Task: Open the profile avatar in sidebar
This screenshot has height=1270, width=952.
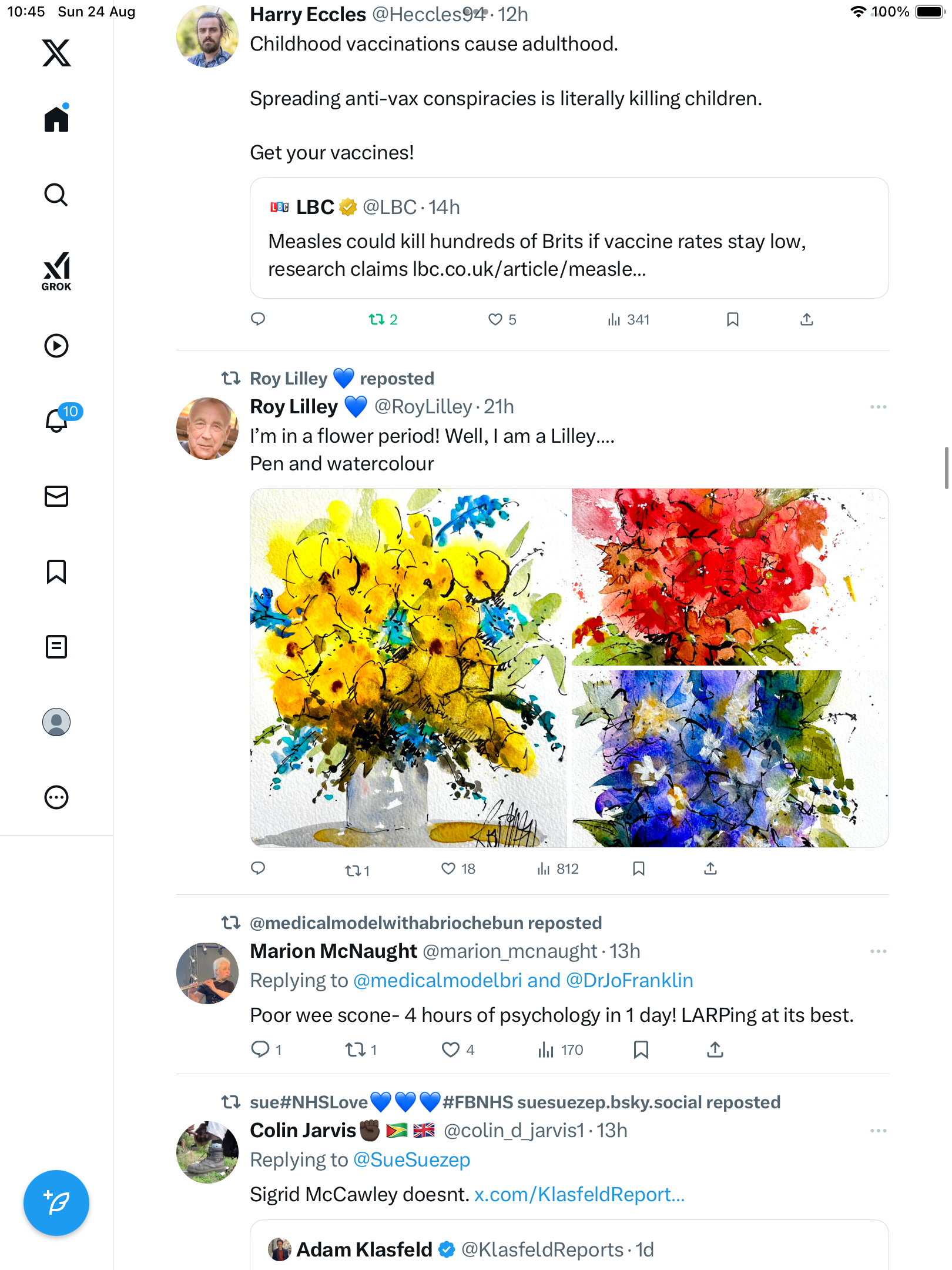Action: tap(56, 722)
